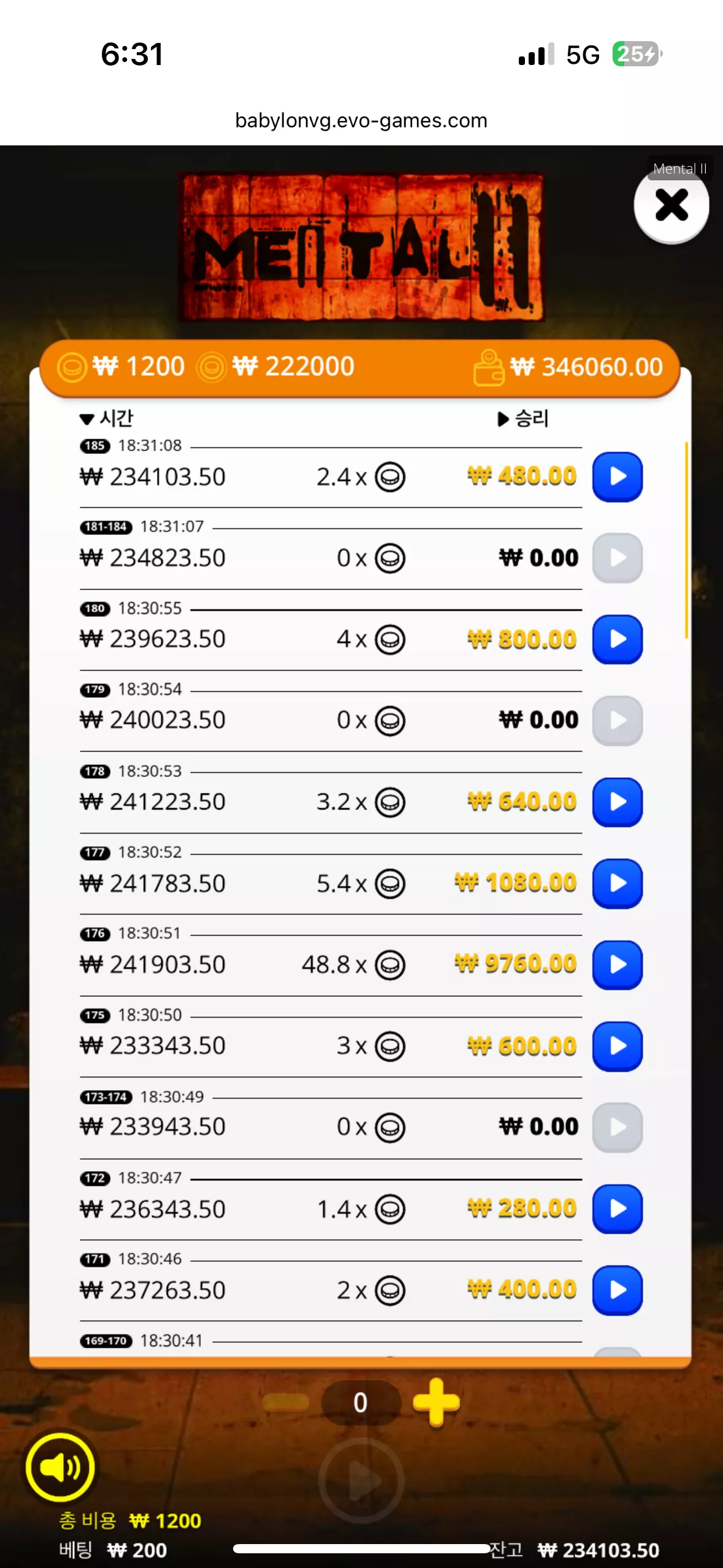Replay round 177 with ₩1080.00 win
723x1568 pixels.
(618, 883)
